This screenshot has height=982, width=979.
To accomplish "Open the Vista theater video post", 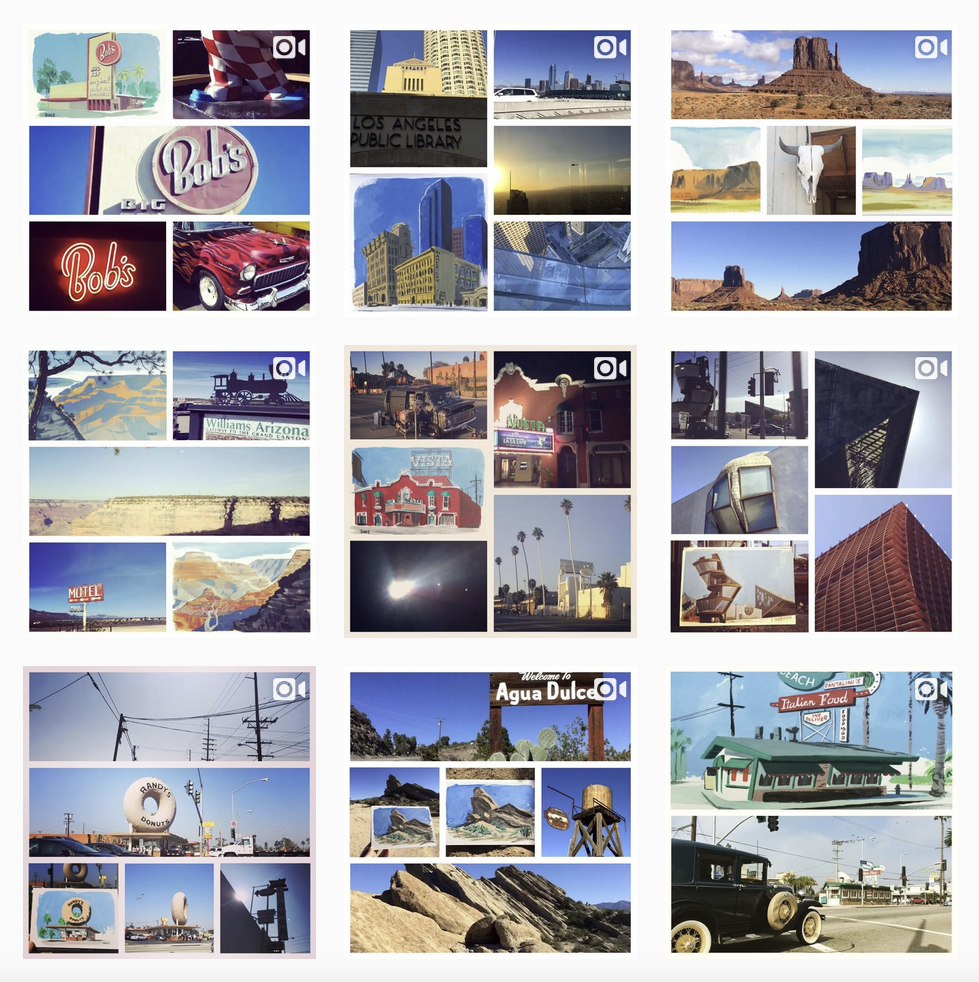I will 490,491.
